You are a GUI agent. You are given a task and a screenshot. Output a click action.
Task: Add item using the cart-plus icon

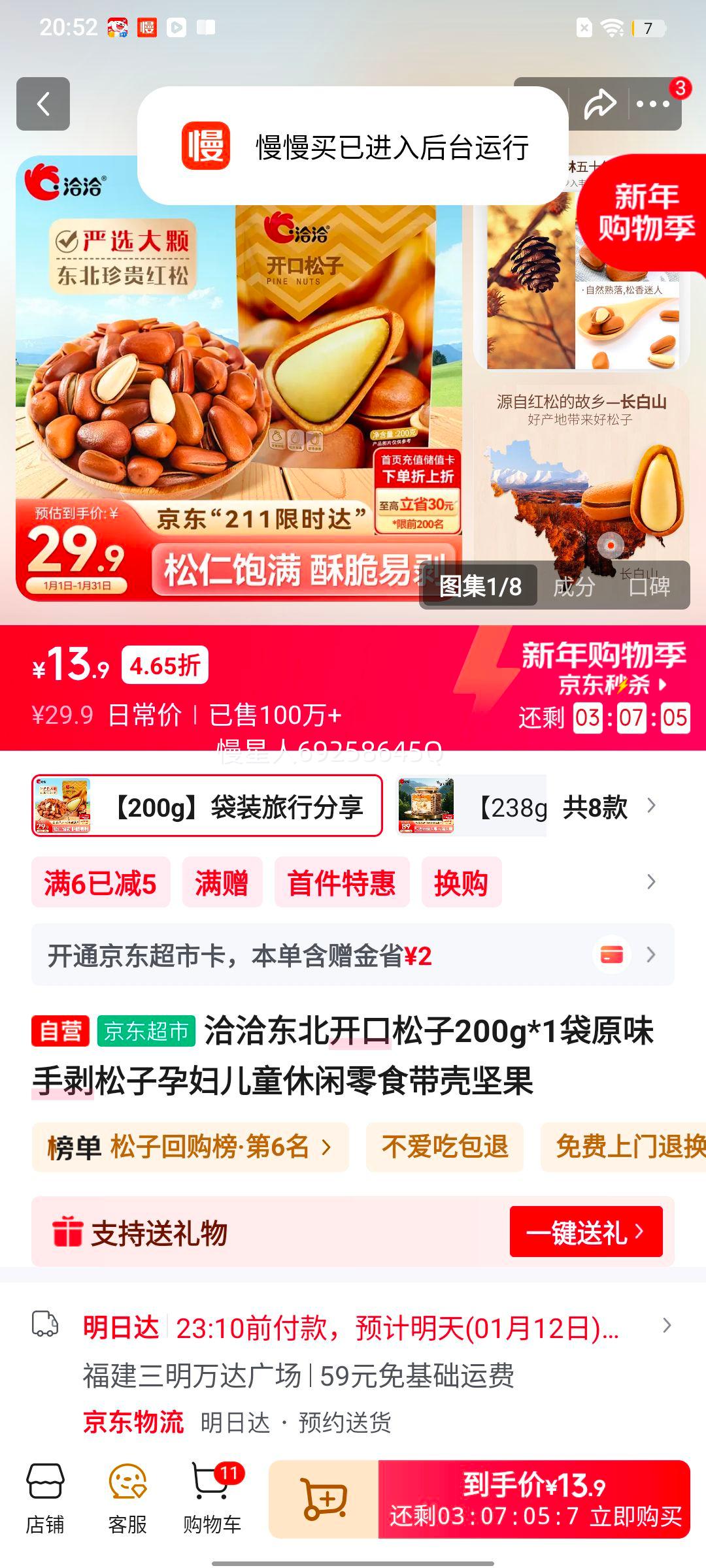click(323, 1495)
